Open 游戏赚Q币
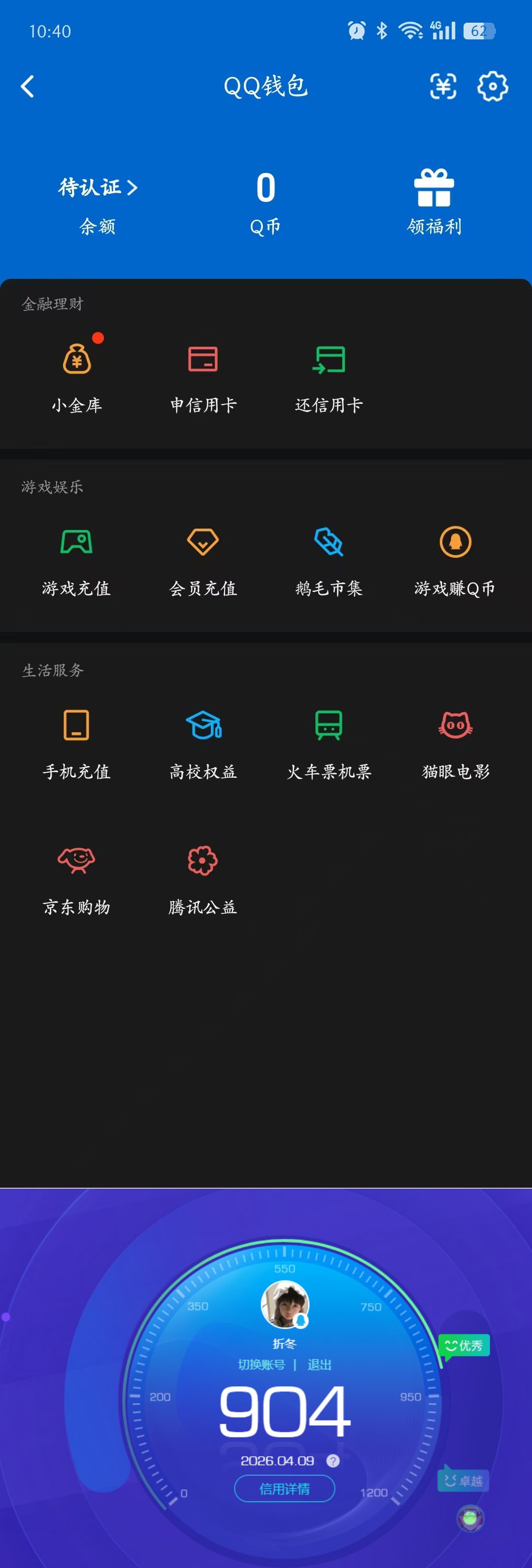The height and width of the screenshot is (1568, 532). [x=455, y=558]
